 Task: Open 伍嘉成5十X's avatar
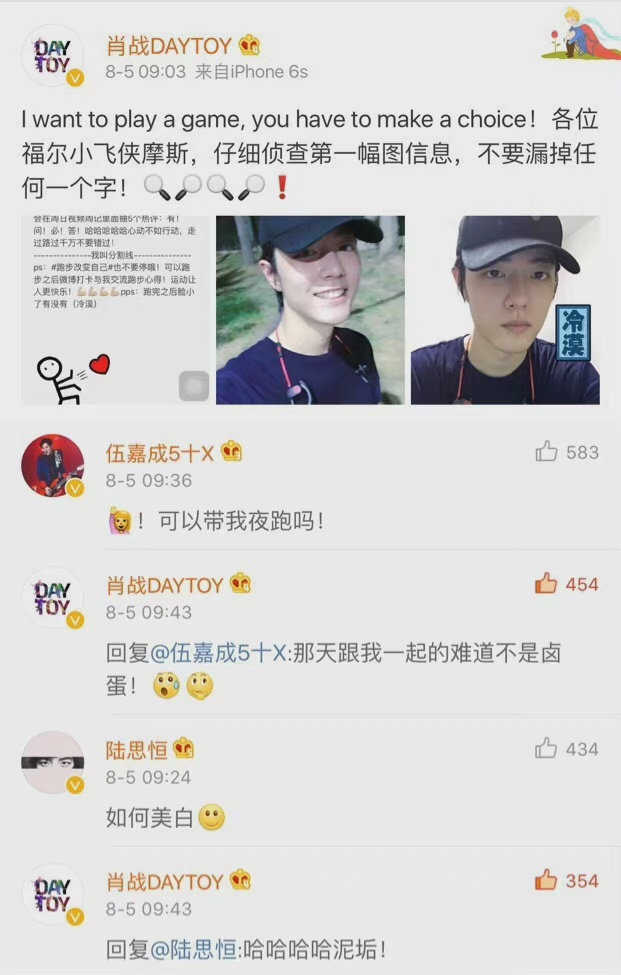point(53,466)
